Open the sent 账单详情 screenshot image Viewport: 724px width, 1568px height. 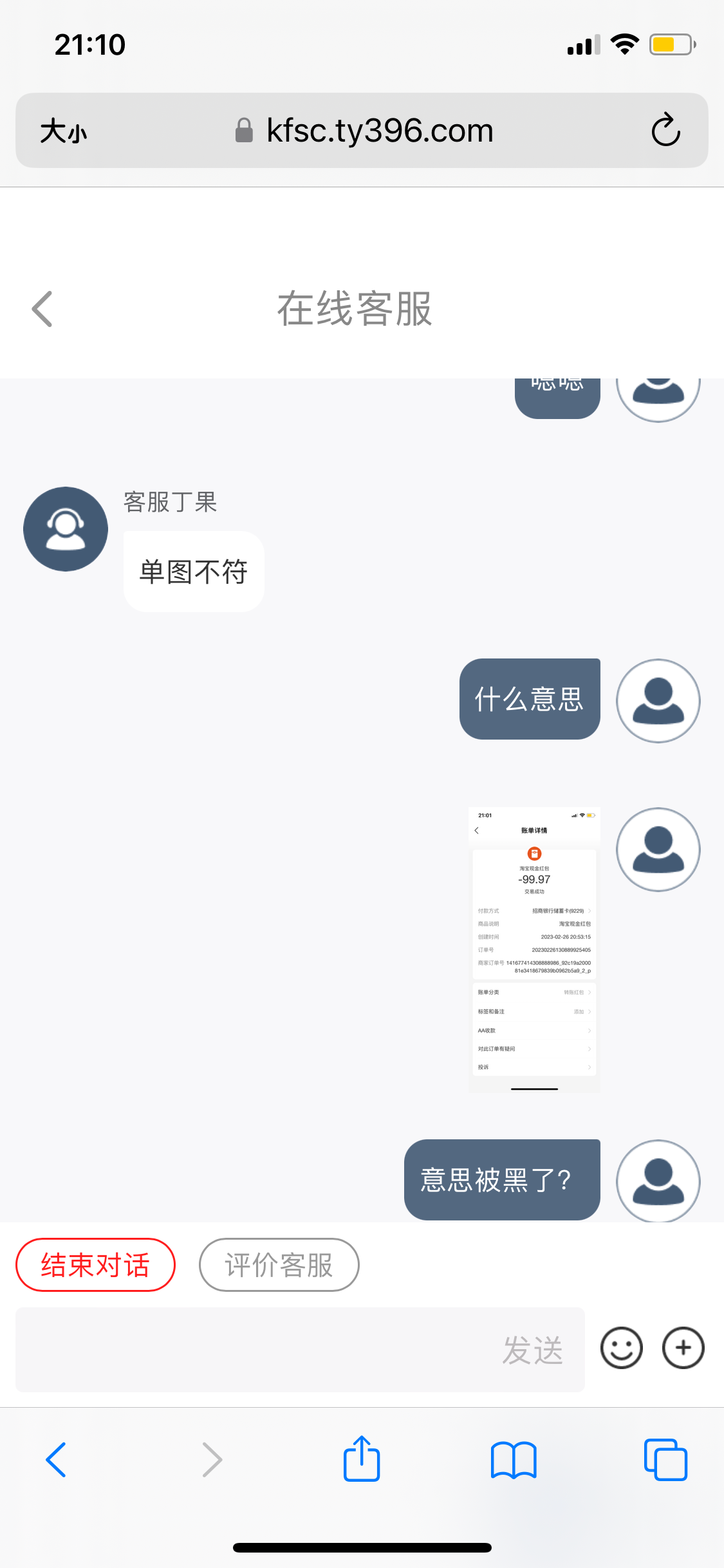(x=534, y=949)
